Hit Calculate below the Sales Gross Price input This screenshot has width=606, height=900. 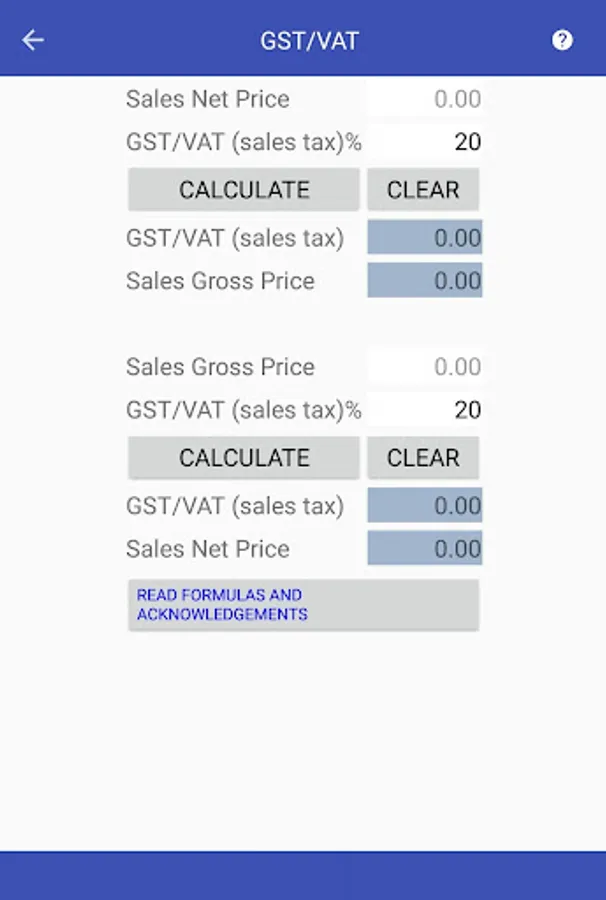click(x=244, y=458)
